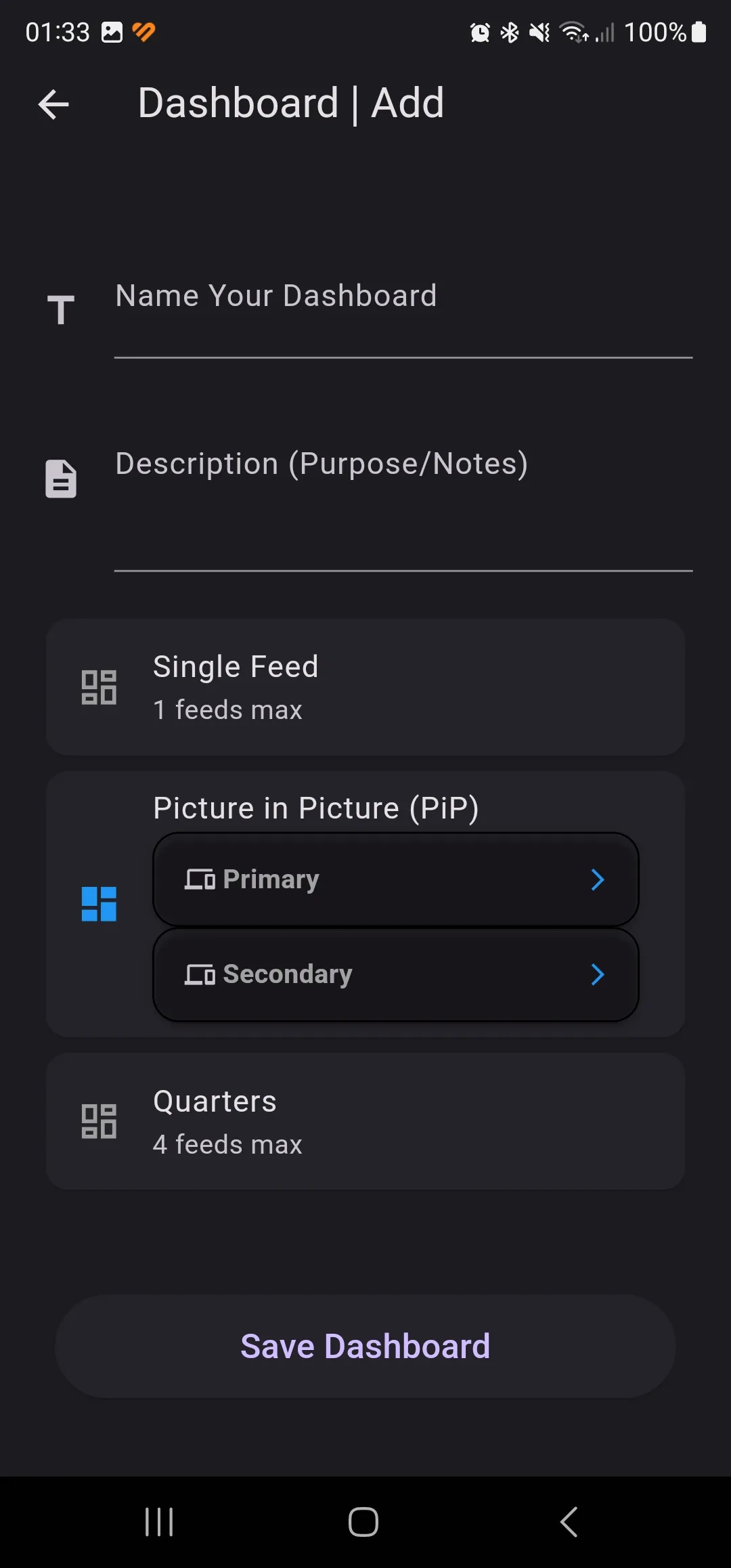The height and width of the screenshot is (1568, 731).
Task: Select the Quarters layout option
Action: point(365,1120)
